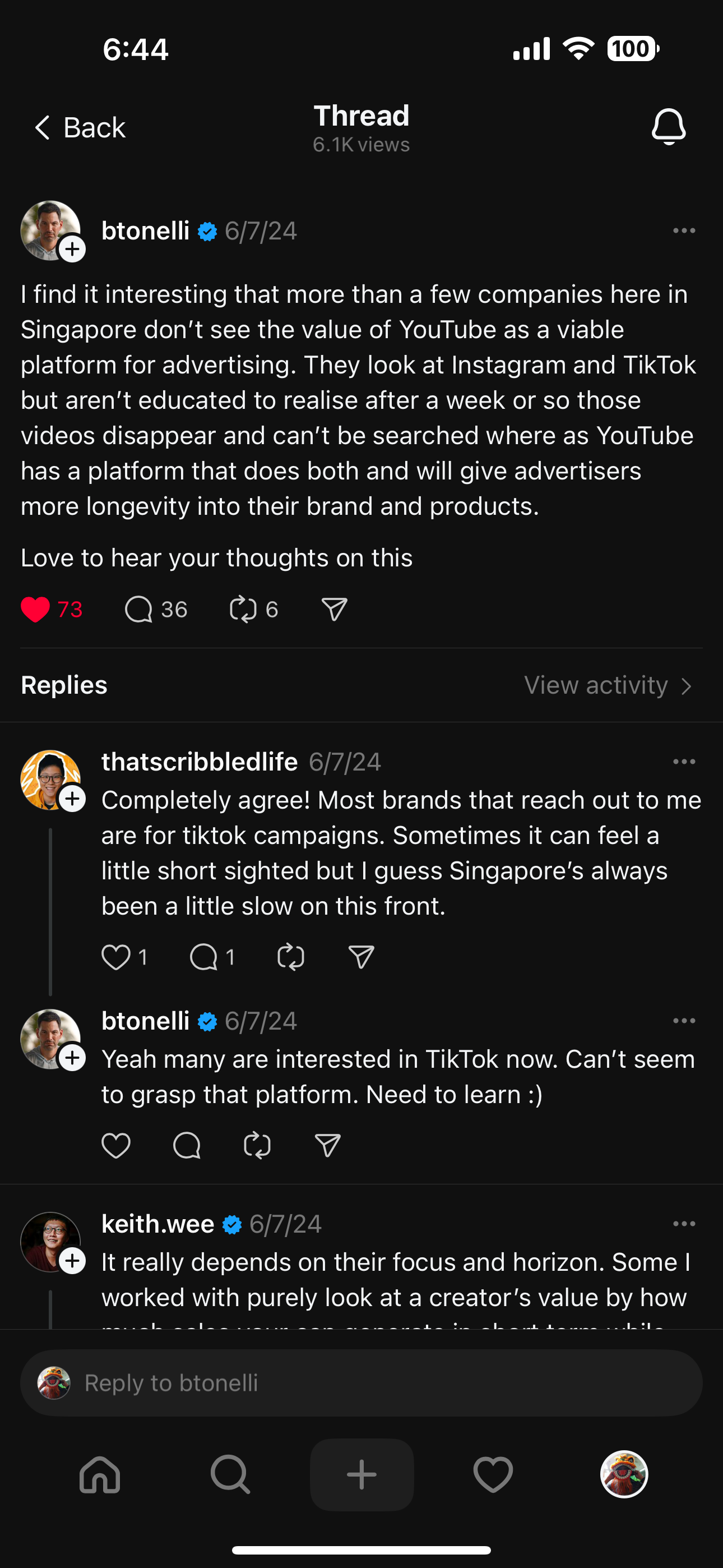
Task: Tap the Home icon in bottom navigation
Action: pos(99,1474)
